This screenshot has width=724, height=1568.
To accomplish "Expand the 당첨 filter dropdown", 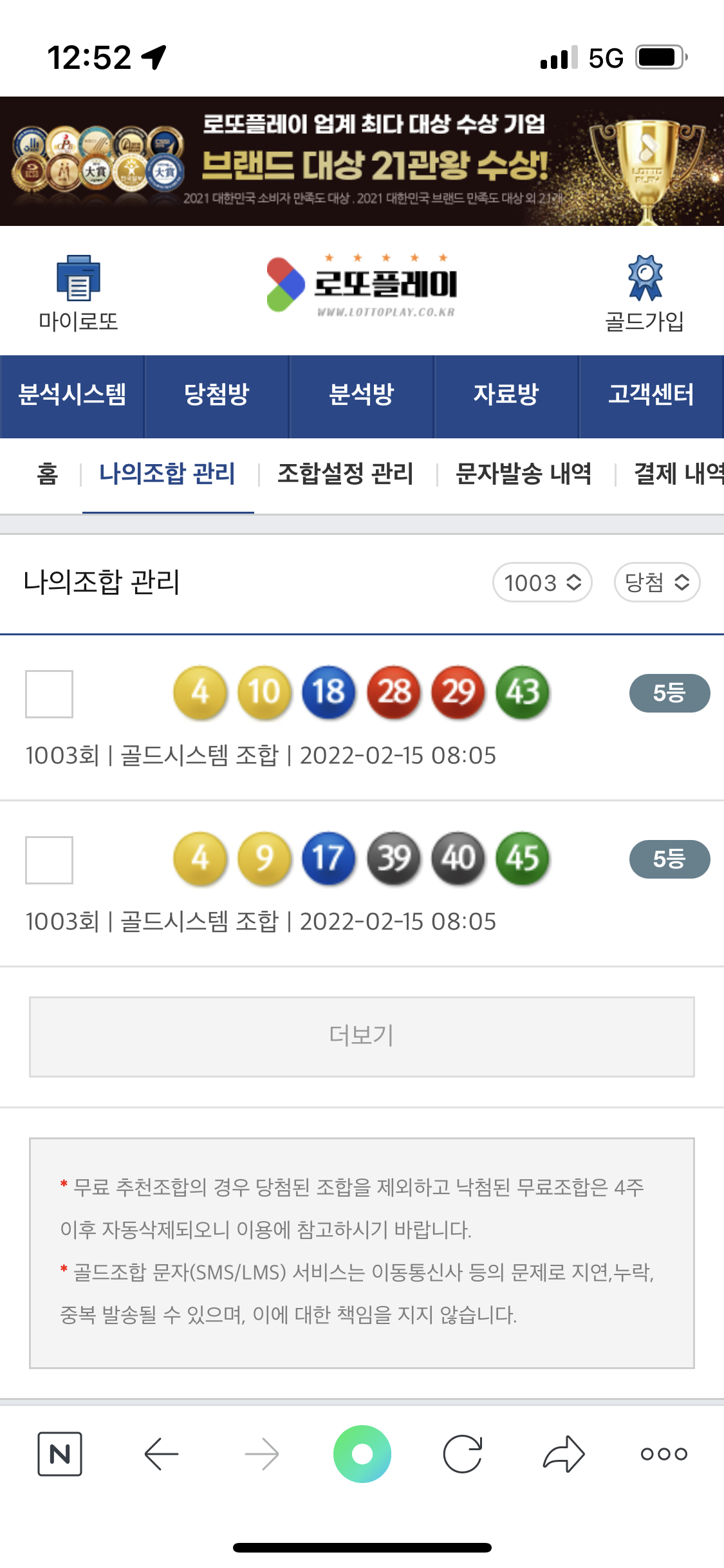I will pos(656,583).
